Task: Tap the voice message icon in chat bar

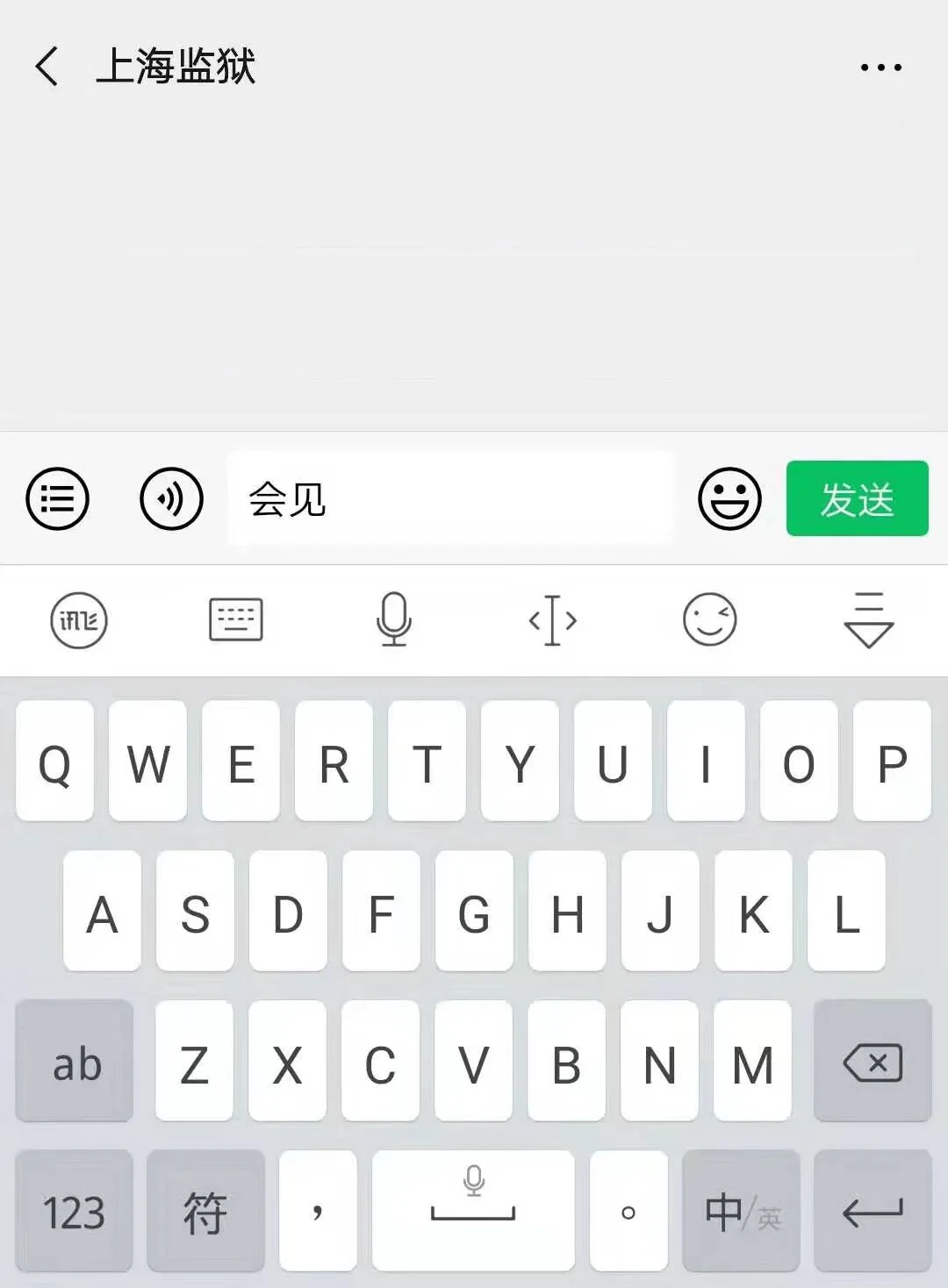Action: click(171, 498)
